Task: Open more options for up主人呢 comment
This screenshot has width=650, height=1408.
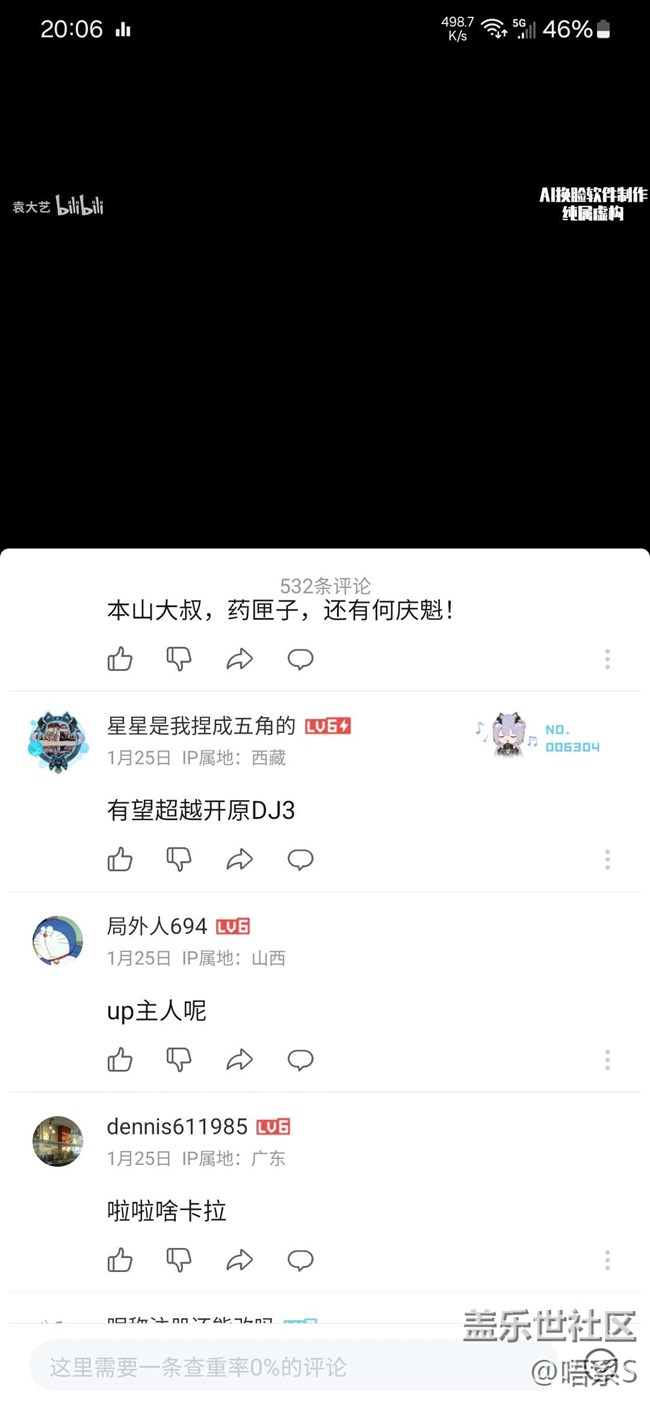Action: click(607, 1060)
